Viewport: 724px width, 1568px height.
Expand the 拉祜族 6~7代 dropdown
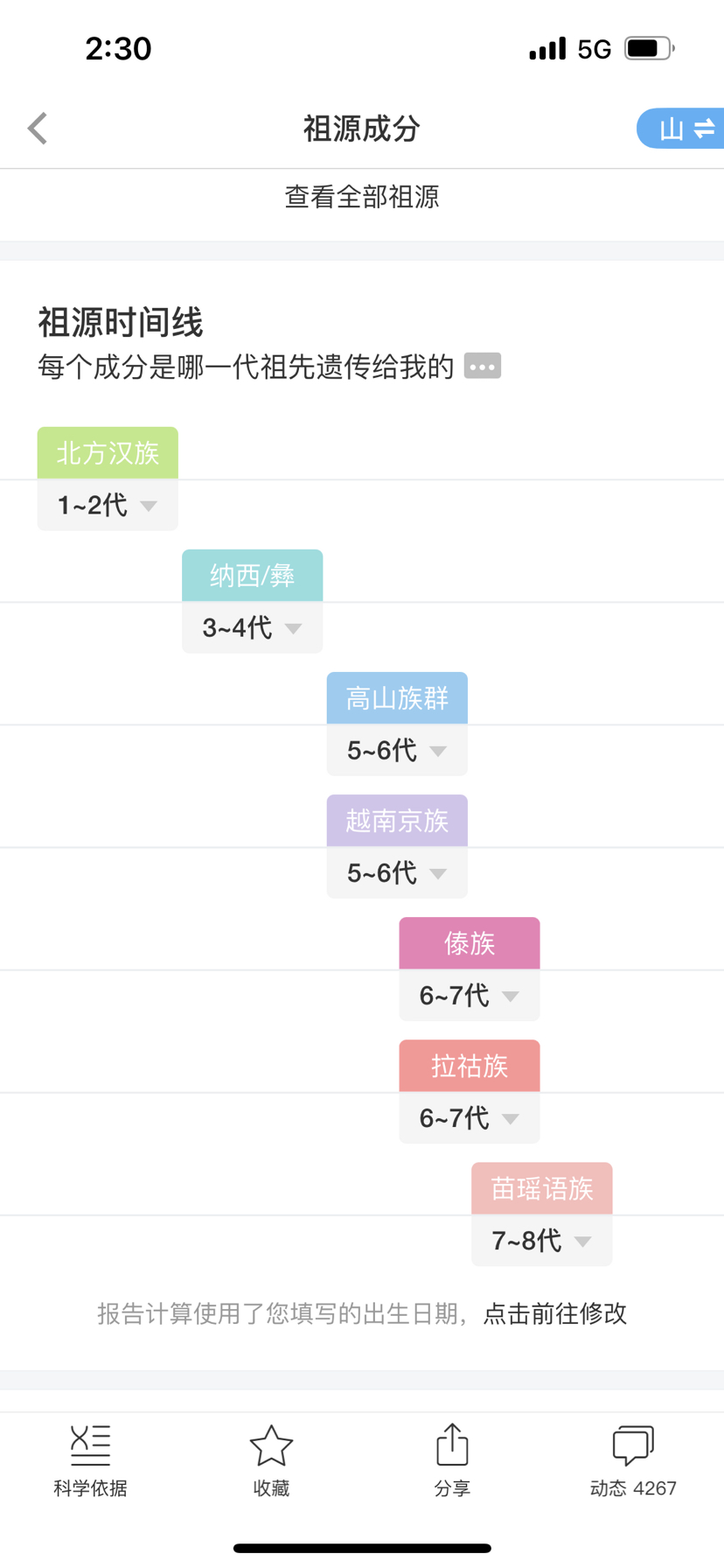click(x=470, y=1117)
